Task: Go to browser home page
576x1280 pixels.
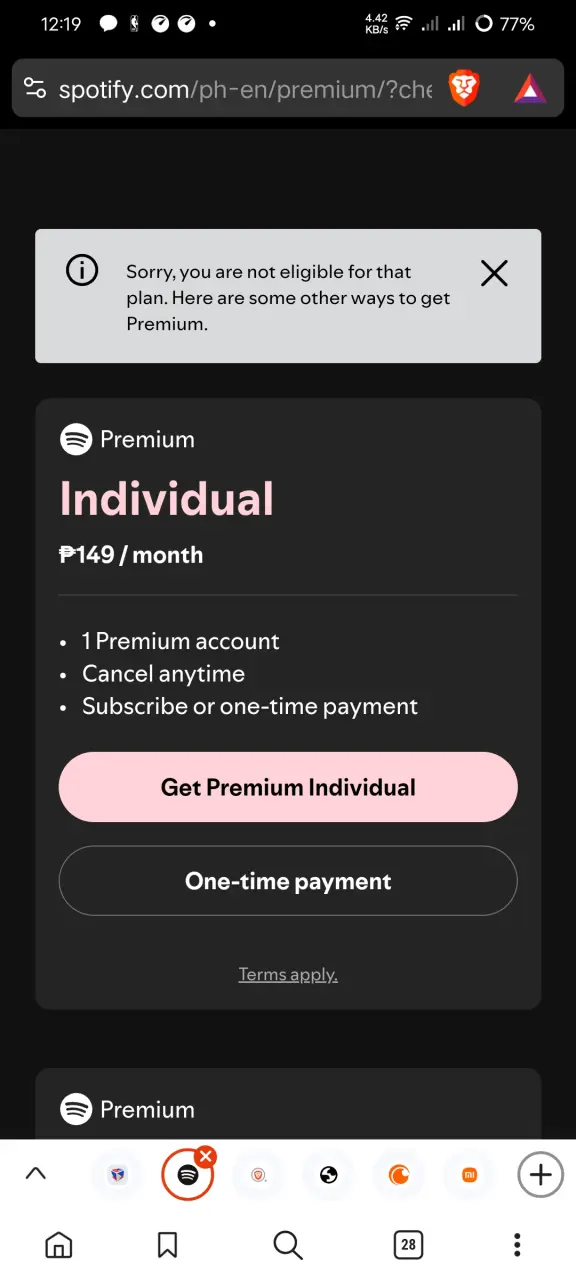Action: tap(59, 1244)
